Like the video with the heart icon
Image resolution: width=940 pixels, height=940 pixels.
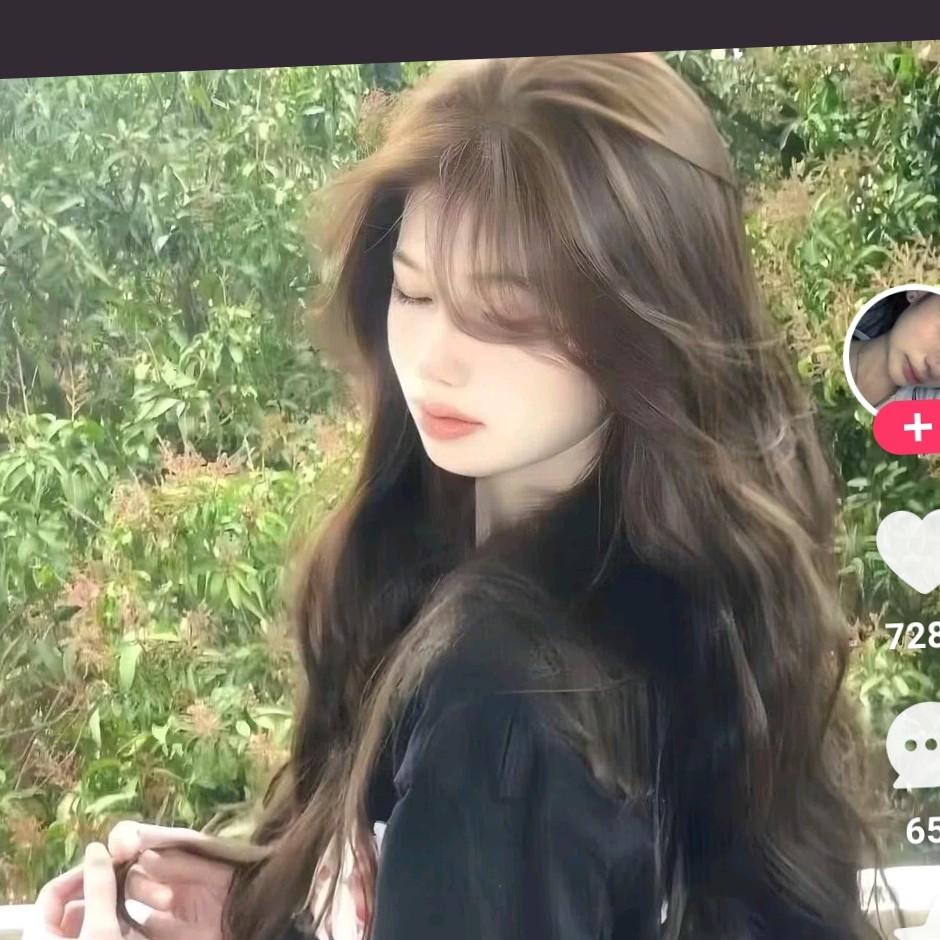(x=909, y=550)
